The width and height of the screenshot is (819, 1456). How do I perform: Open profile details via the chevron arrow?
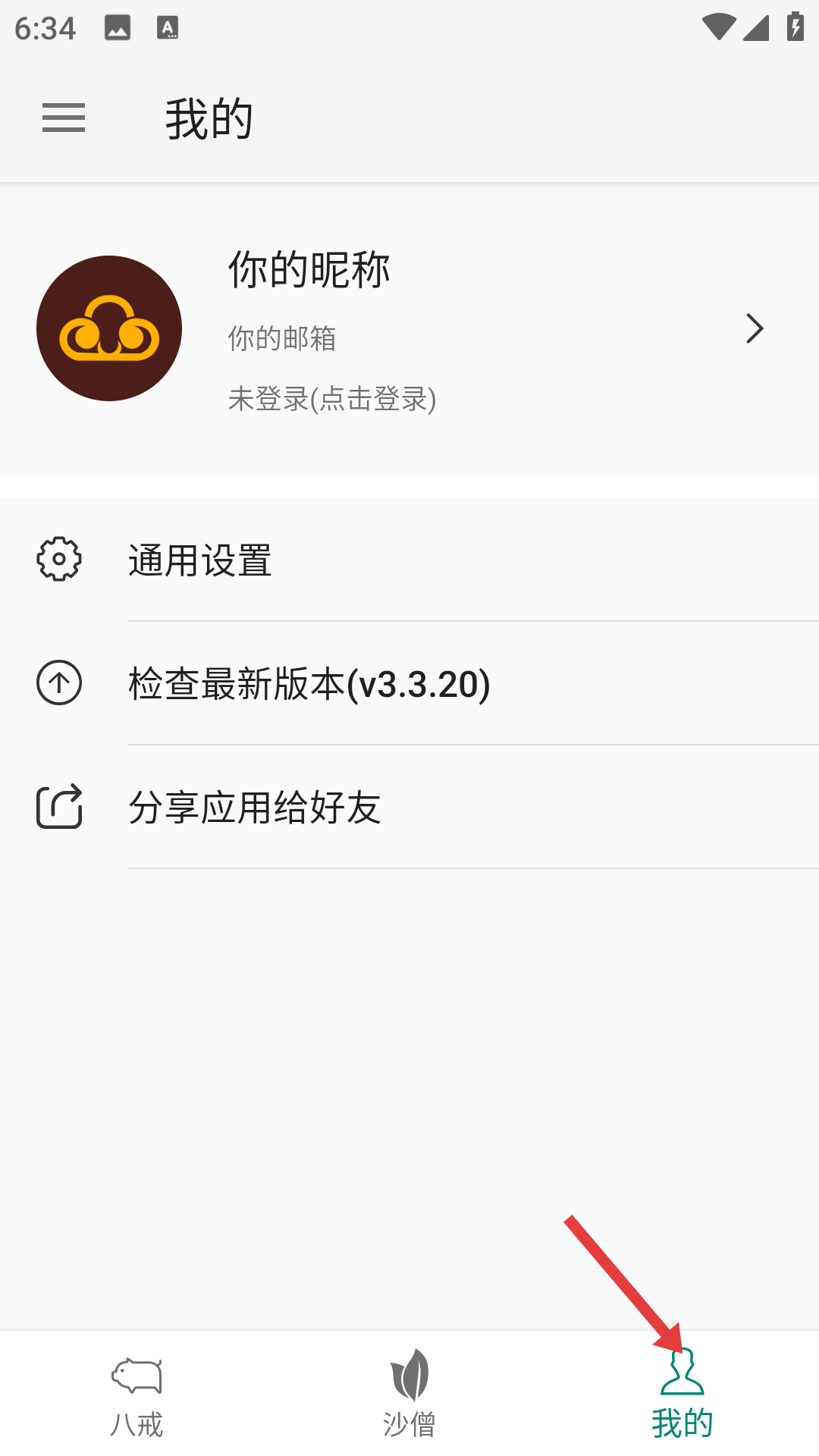(x=755, y=328)
